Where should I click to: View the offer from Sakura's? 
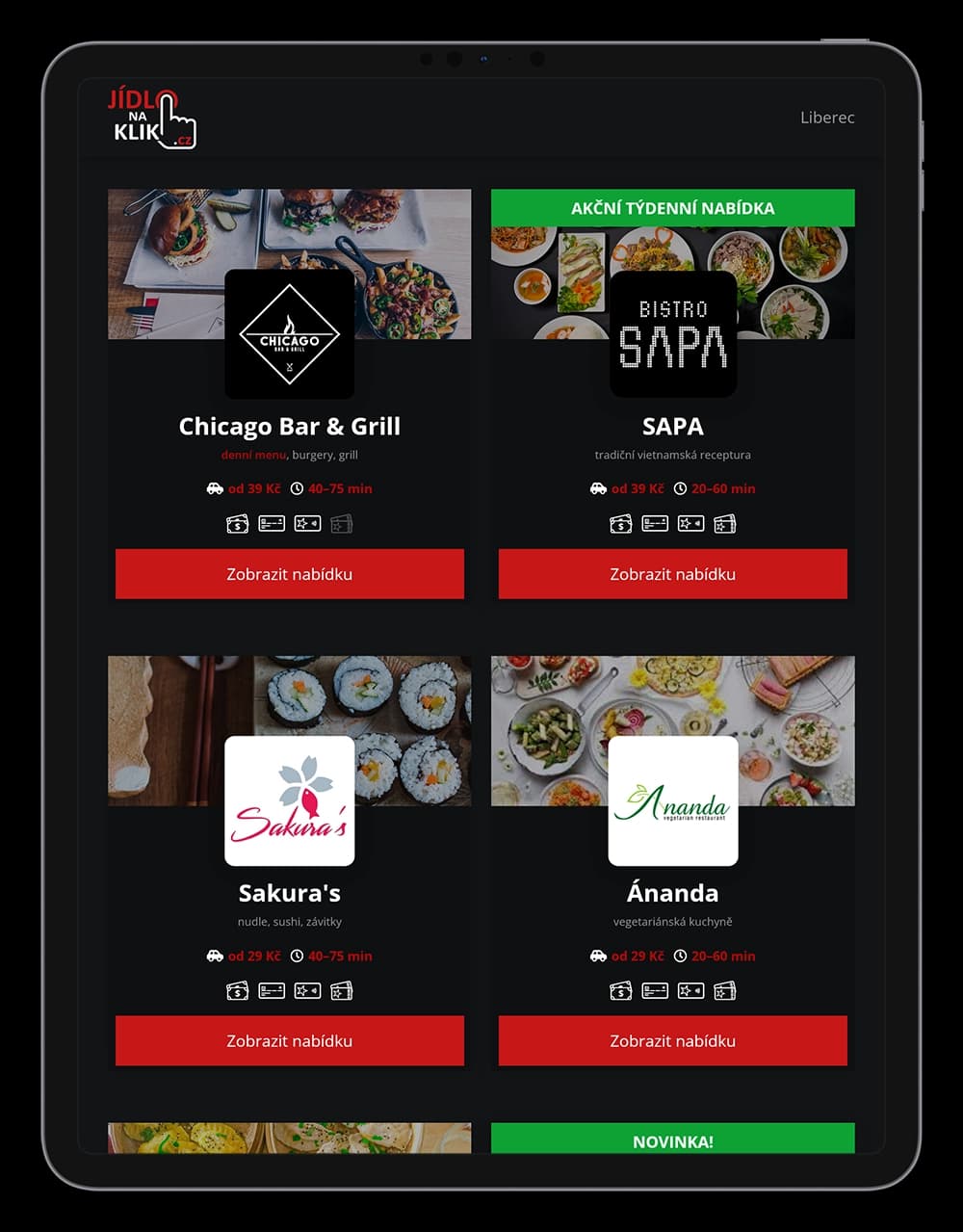point(289,1041)
